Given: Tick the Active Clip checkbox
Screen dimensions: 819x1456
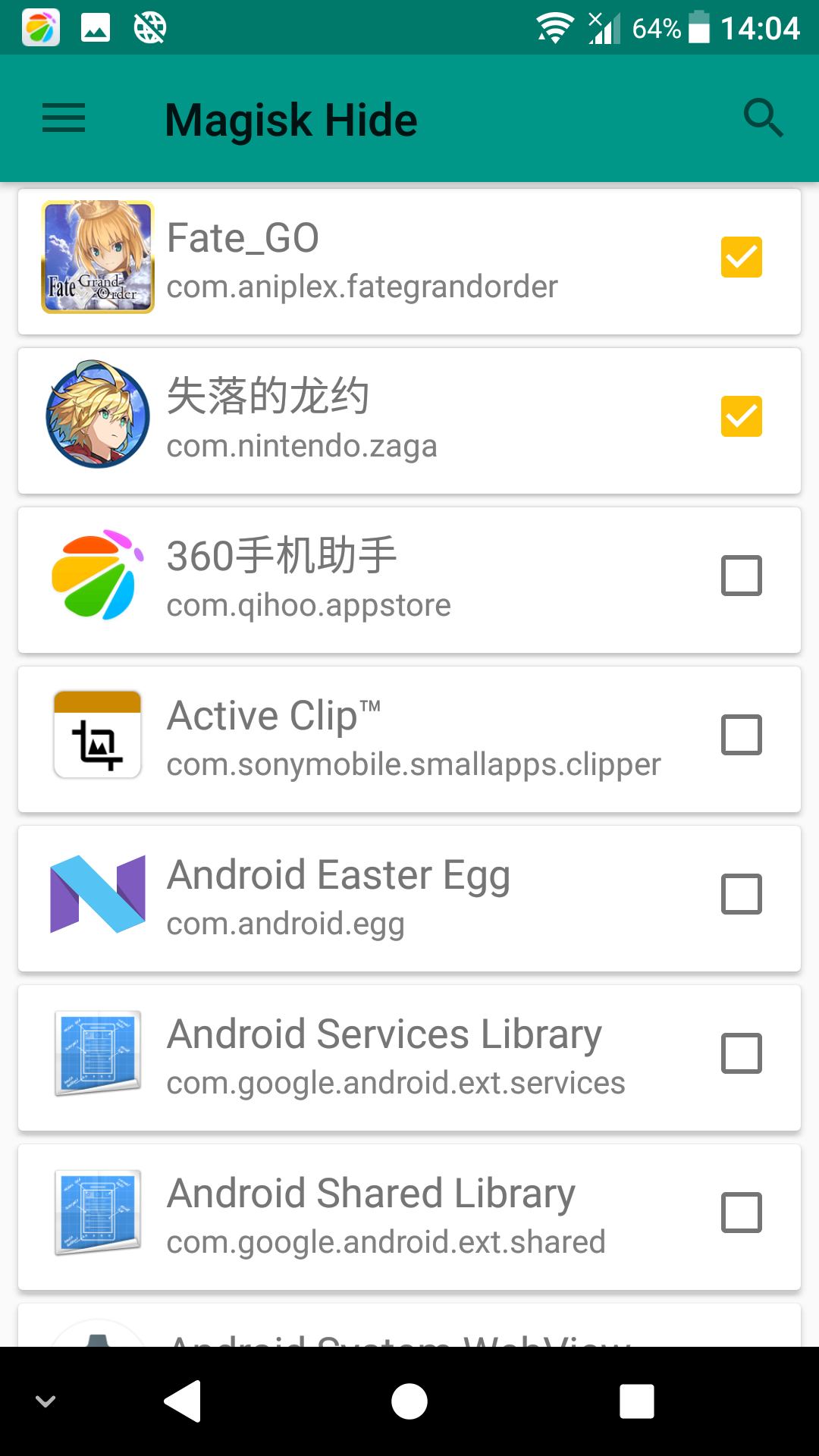Looking at the screenshot, I should click(741, 735).
